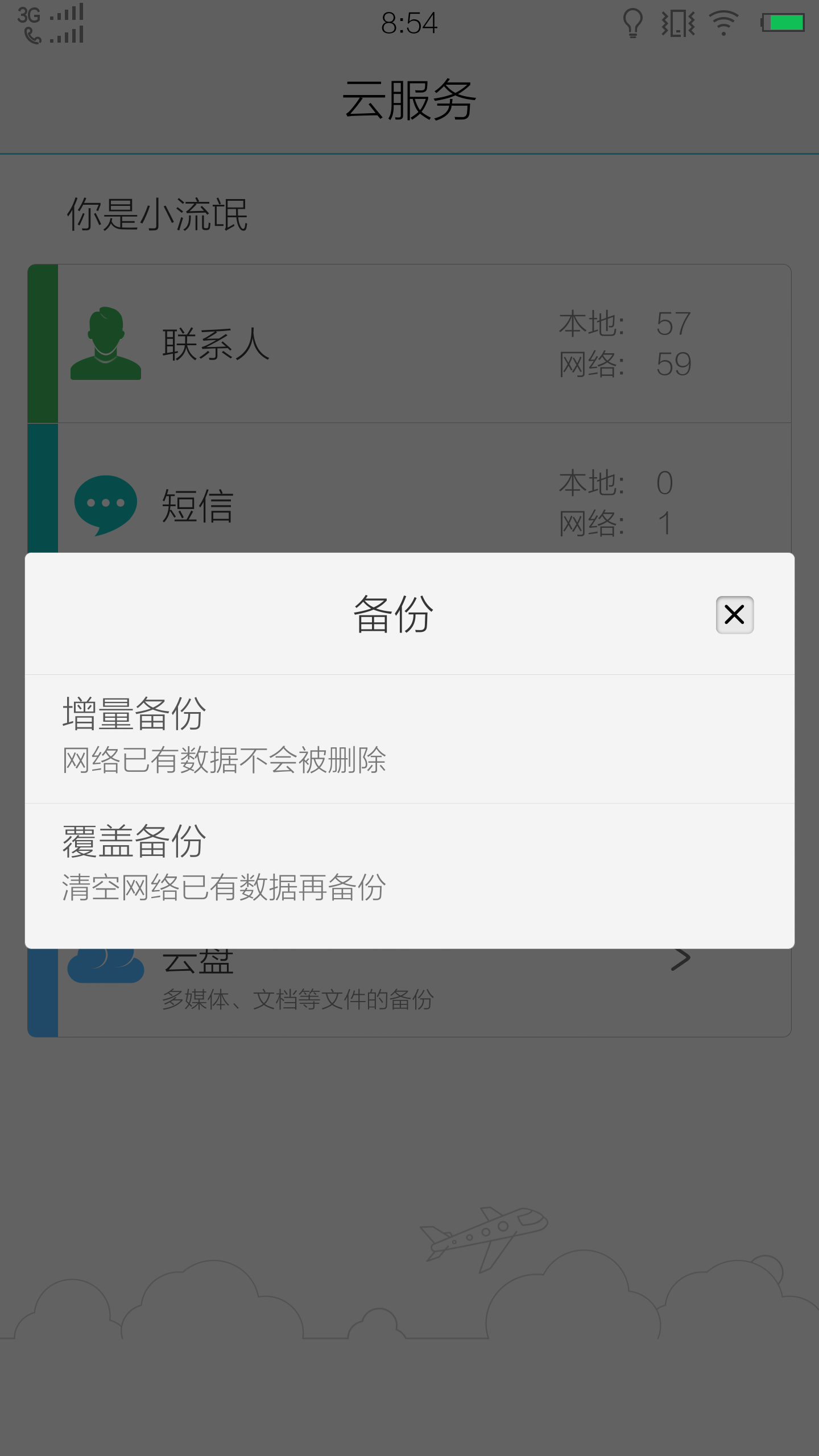Close the 备份 dialog

coord(734,615)
